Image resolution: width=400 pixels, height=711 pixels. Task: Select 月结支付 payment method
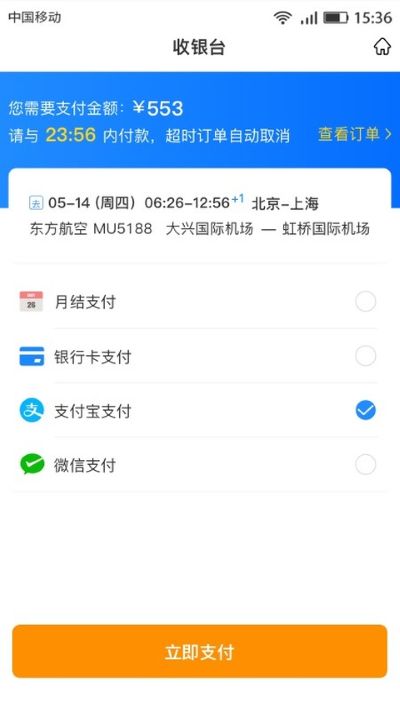point(200,302)
